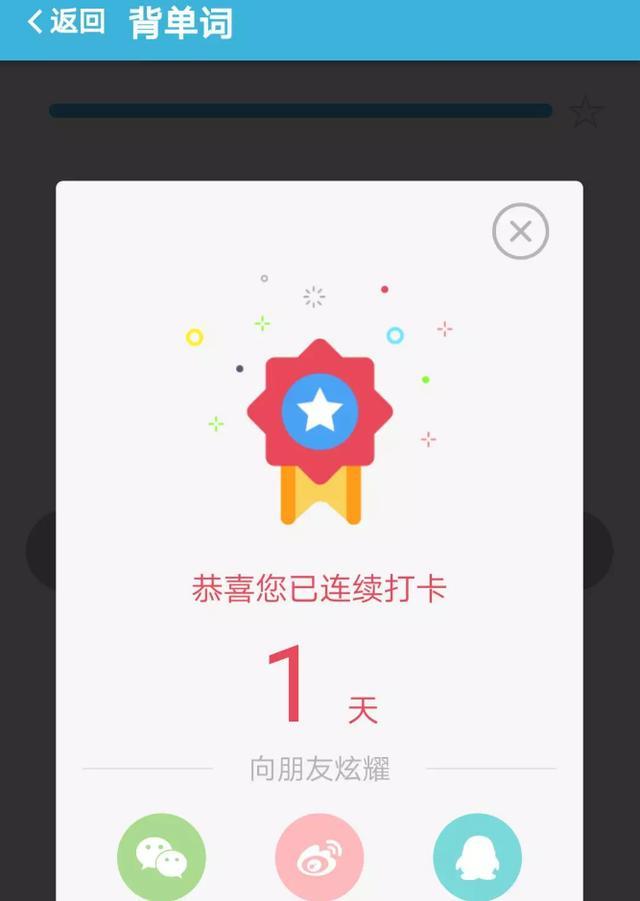
Task: Tap the 返回 back button
Action: [66, 22]
